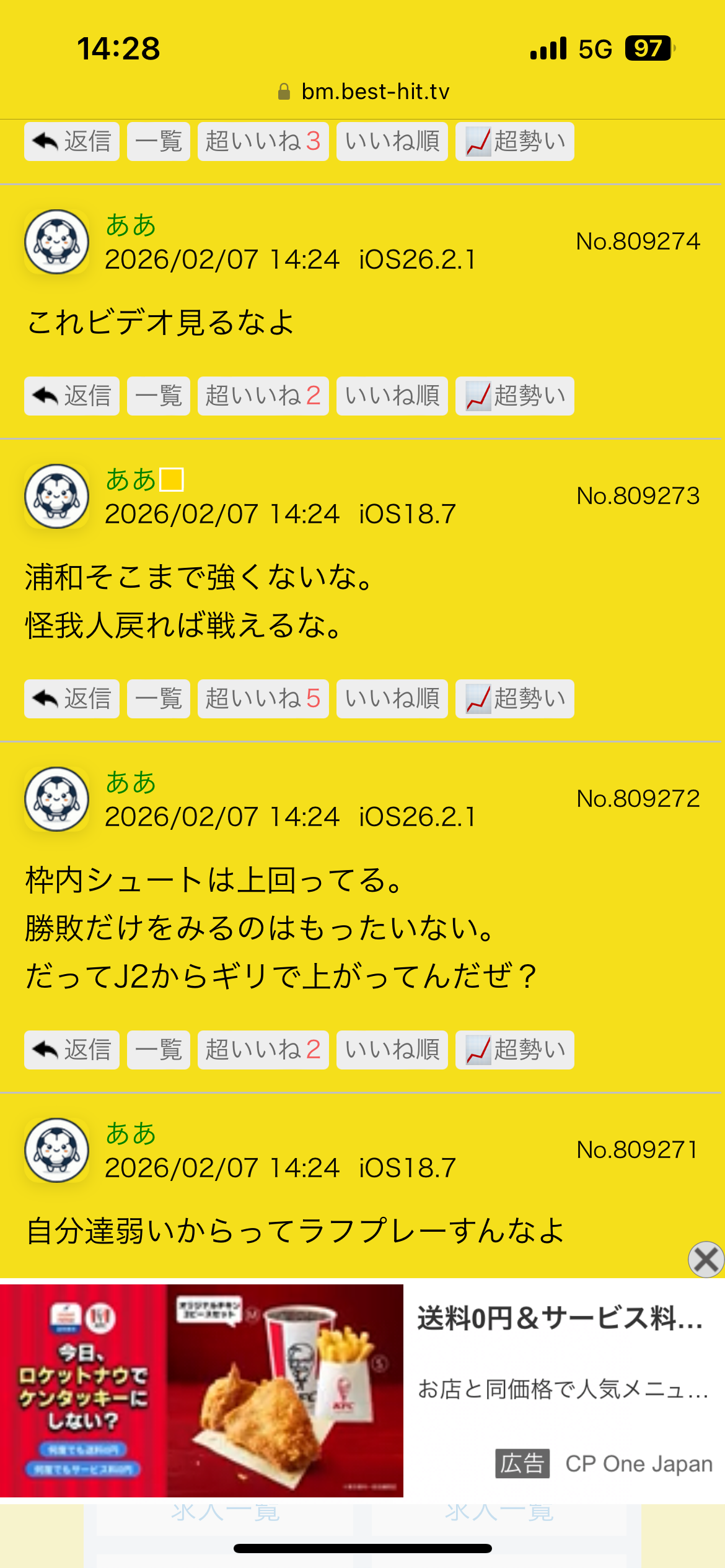Open 一覧 list for comment No.809272
The image size is (725, 1568).
click(x=159, y=1050)
